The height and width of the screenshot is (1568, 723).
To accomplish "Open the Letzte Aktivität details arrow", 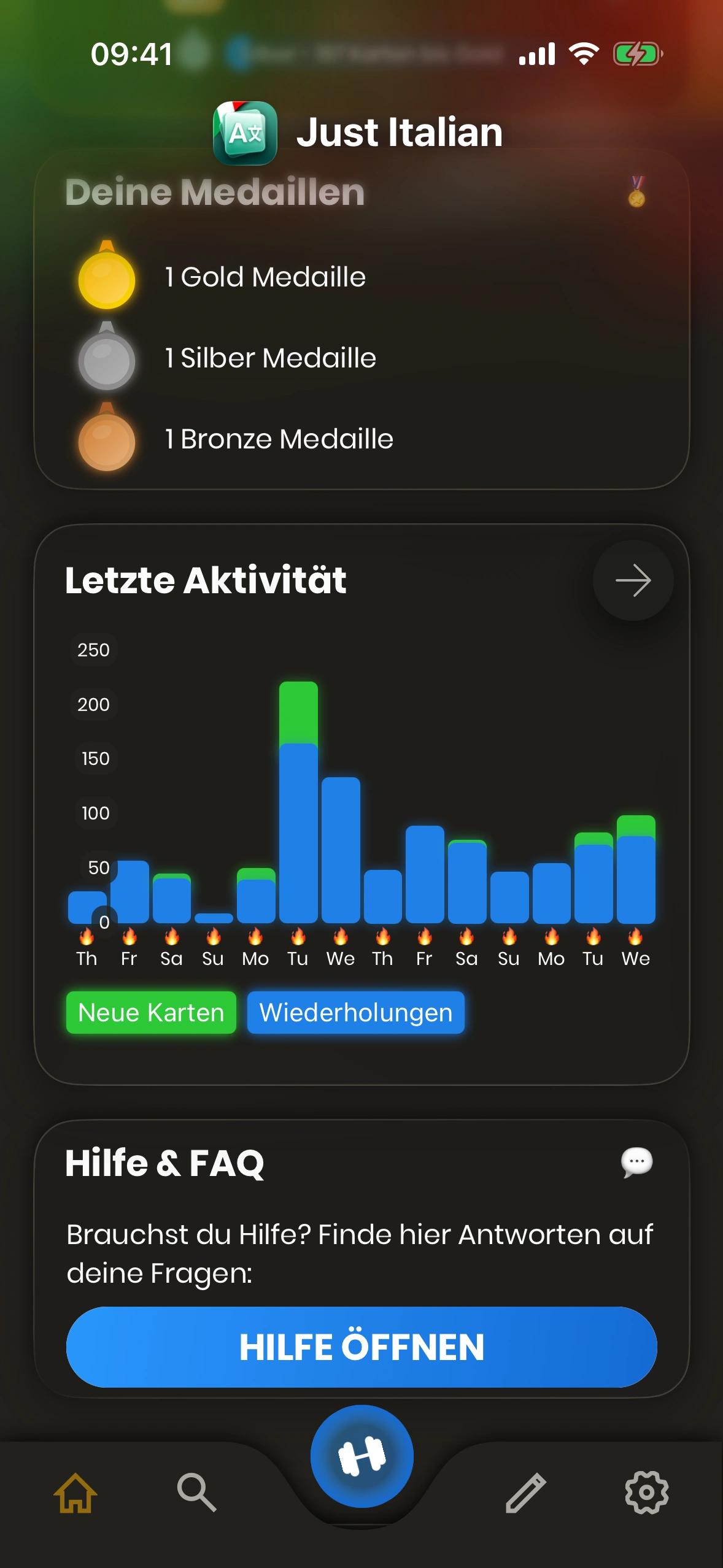I will 633,580.
